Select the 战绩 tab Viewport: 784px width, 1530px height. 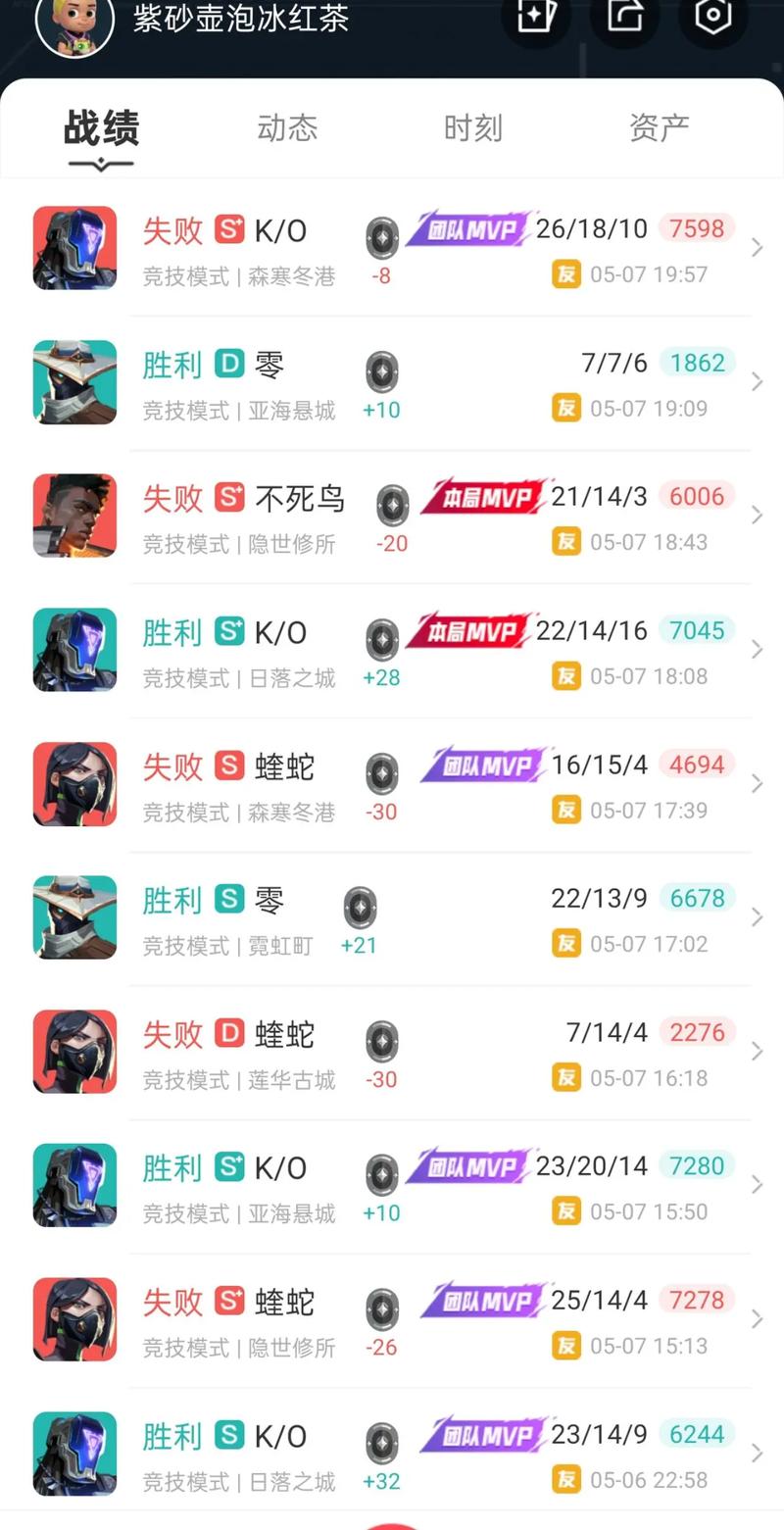(x=101, y=128)
